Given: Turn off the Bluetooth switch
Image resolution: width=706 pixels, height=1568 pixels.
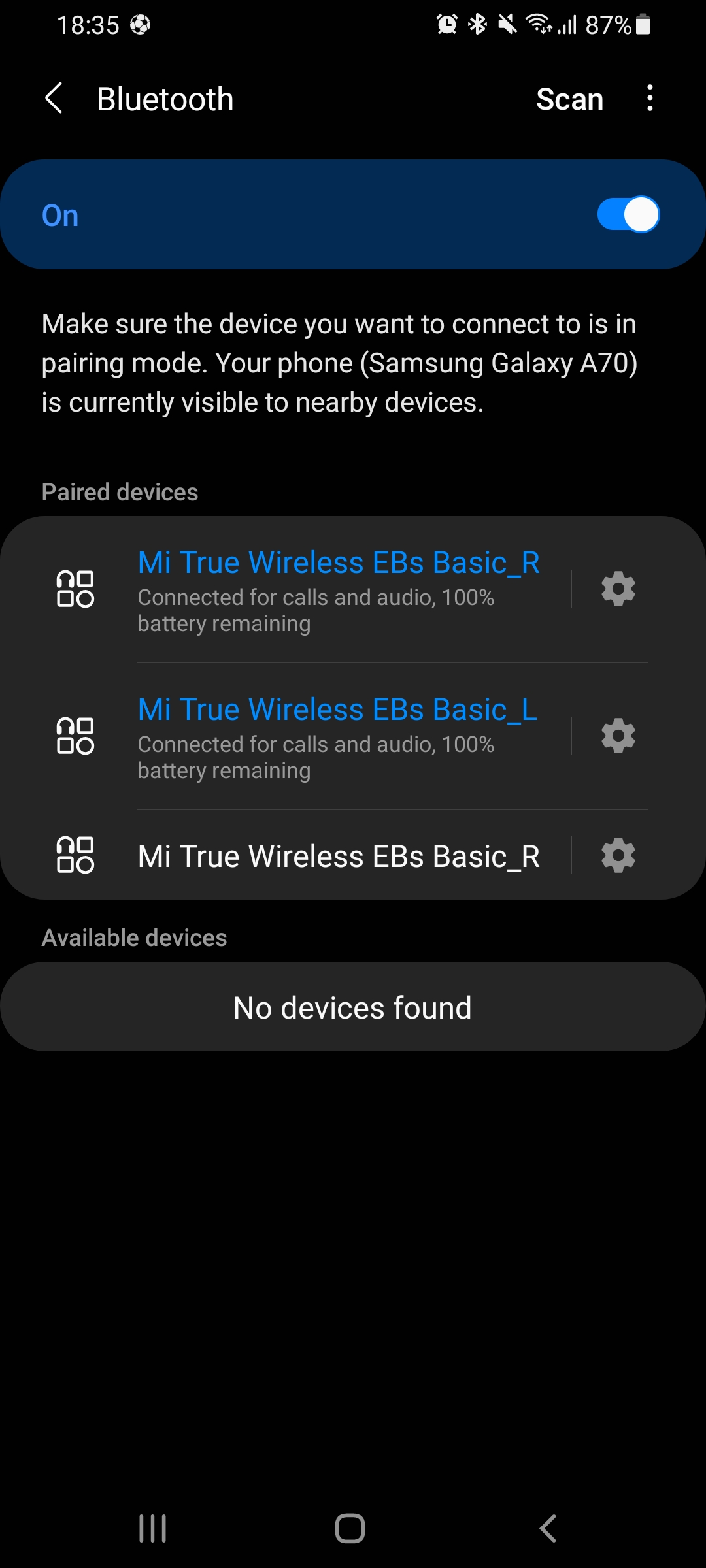Looking at the screenshot, I should point(628,215).
